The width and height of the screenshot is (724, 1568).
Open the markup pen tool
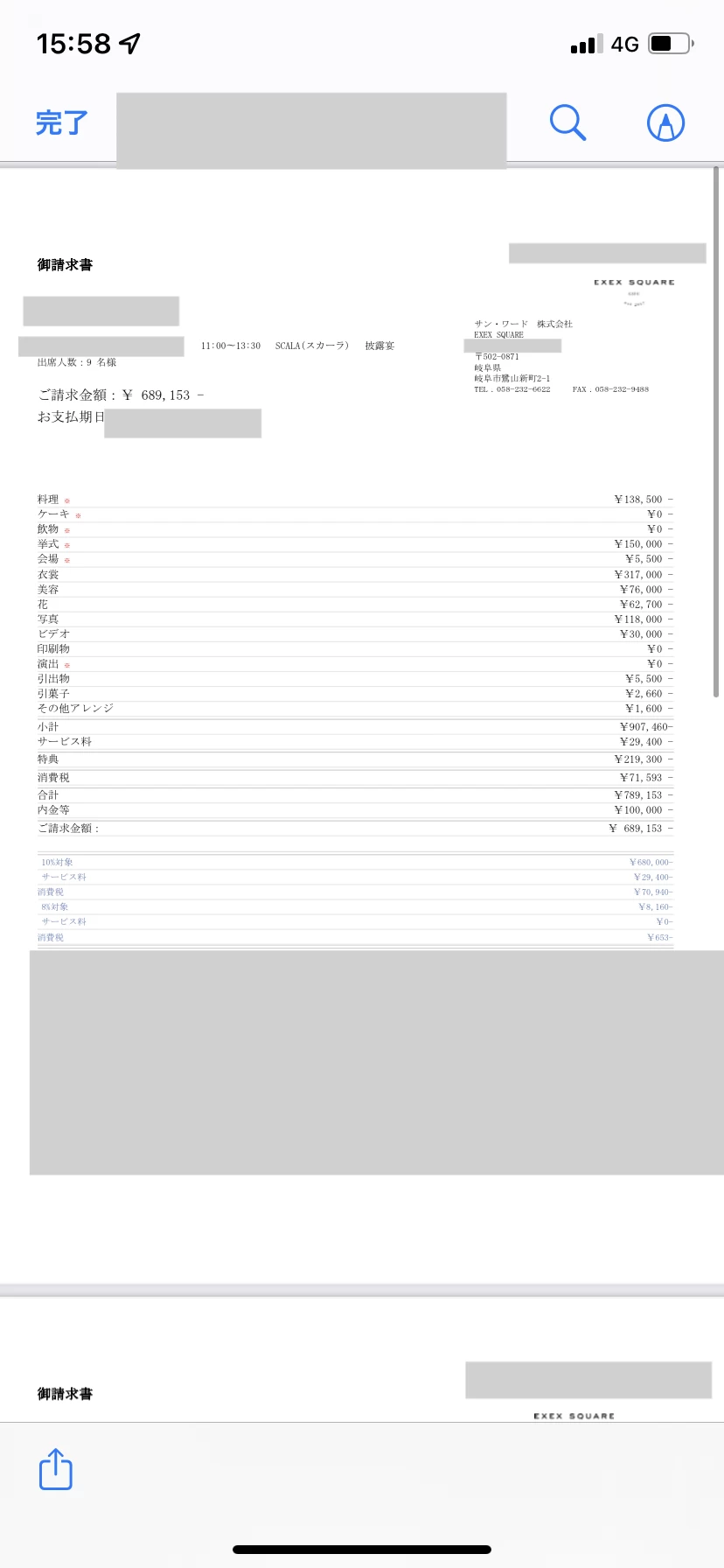[x=665, y=122]
